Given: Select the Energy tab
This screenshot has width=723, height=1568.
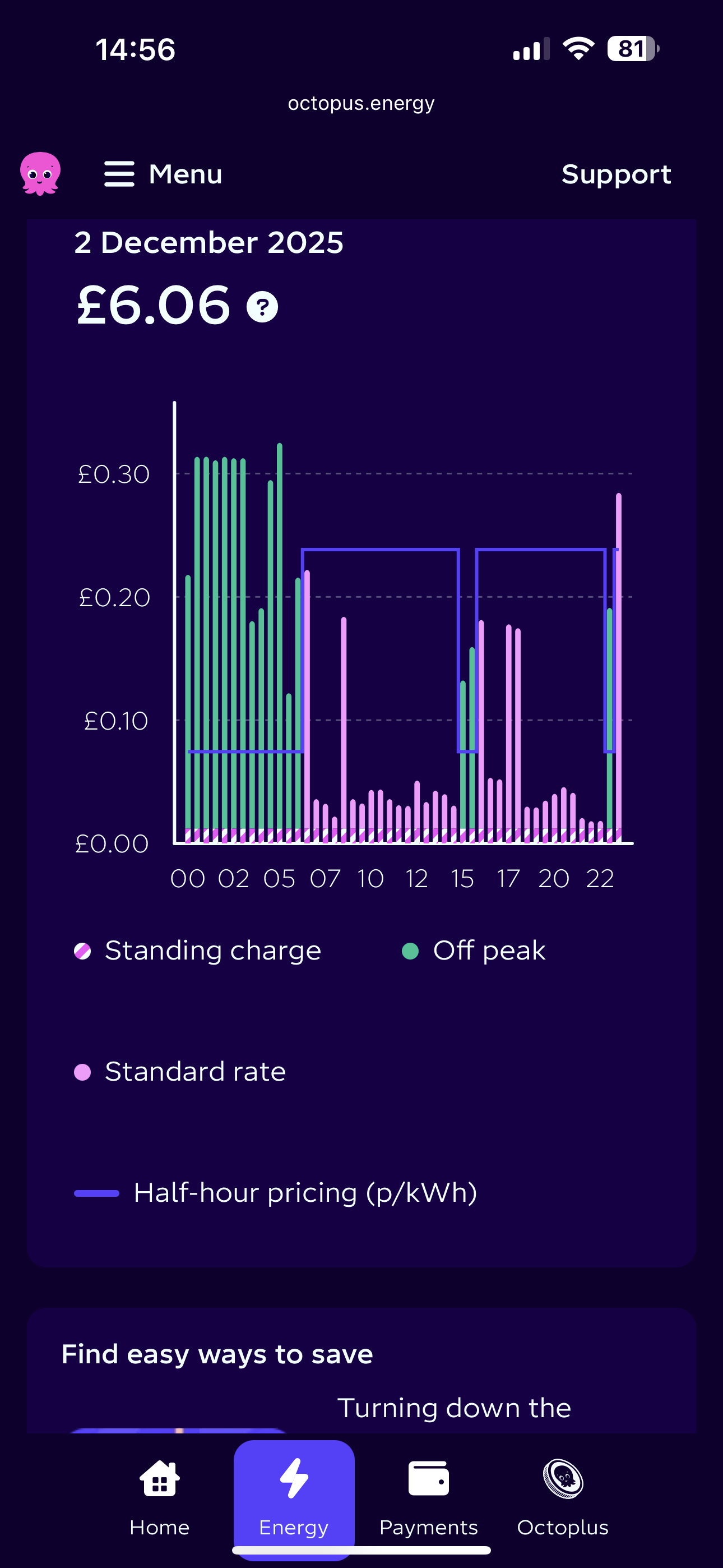Looking at the screenshot, I should [294, 1496].
